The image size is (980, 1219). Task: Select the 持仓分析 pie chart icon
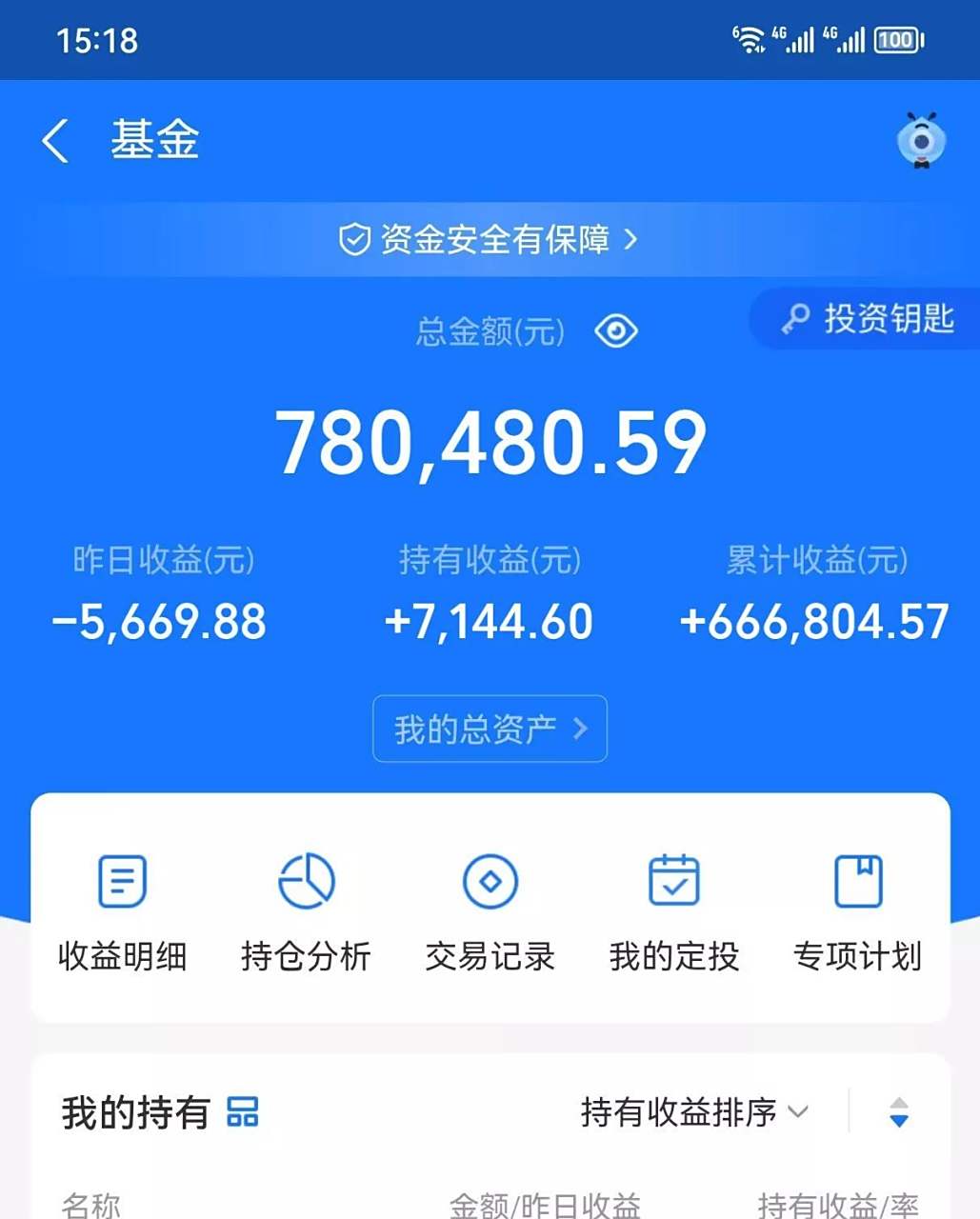click(306, 881)
